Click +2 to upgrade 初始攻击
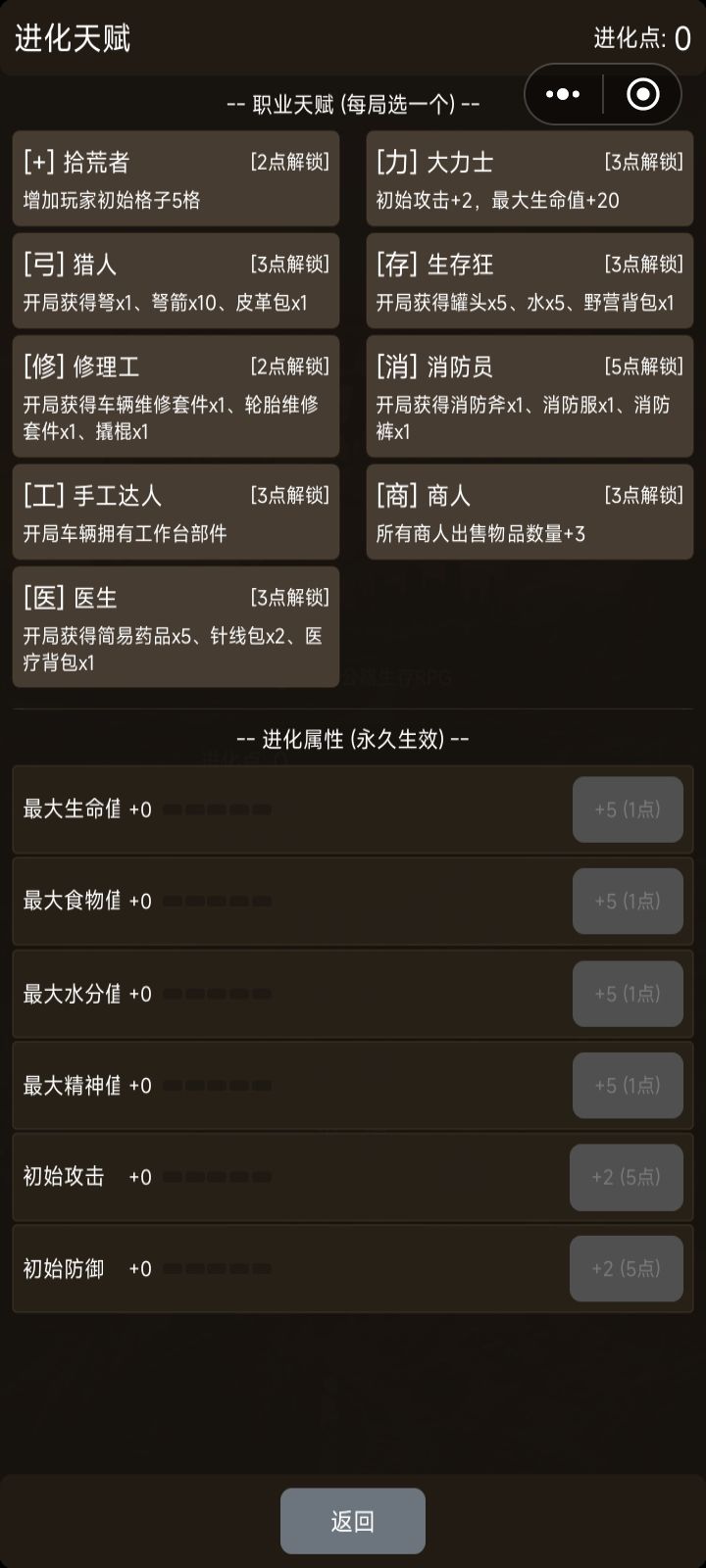The height and width of the screenshot is (1568, 706). click(627, 1177)
